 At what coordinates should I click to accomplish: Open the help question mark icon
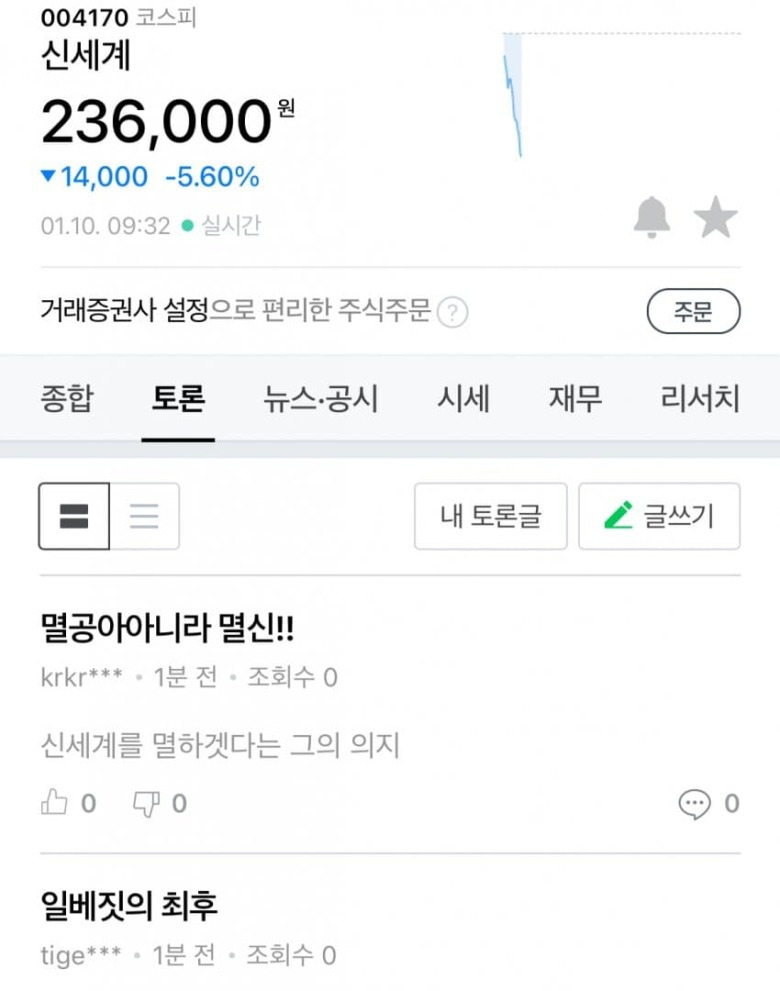453,312
